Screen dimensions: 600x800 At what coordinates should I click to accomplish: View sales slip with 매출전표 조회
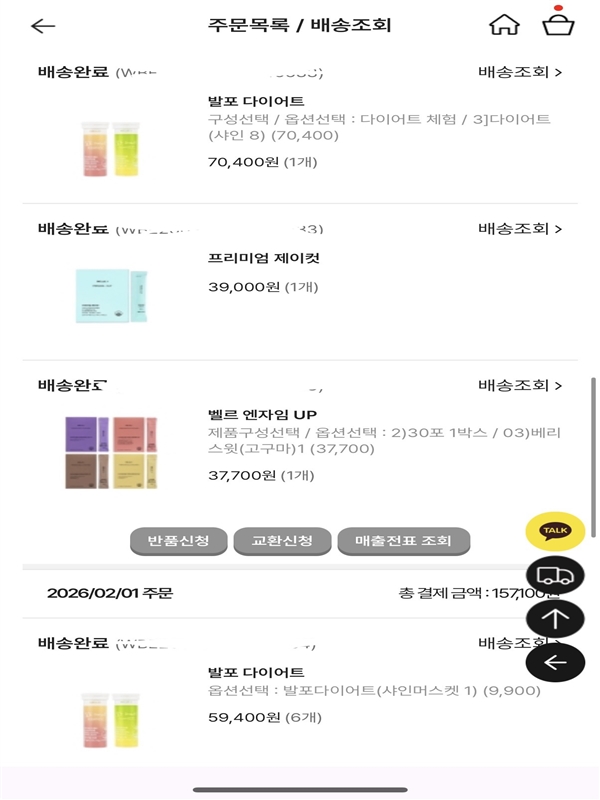pos(404,541)
